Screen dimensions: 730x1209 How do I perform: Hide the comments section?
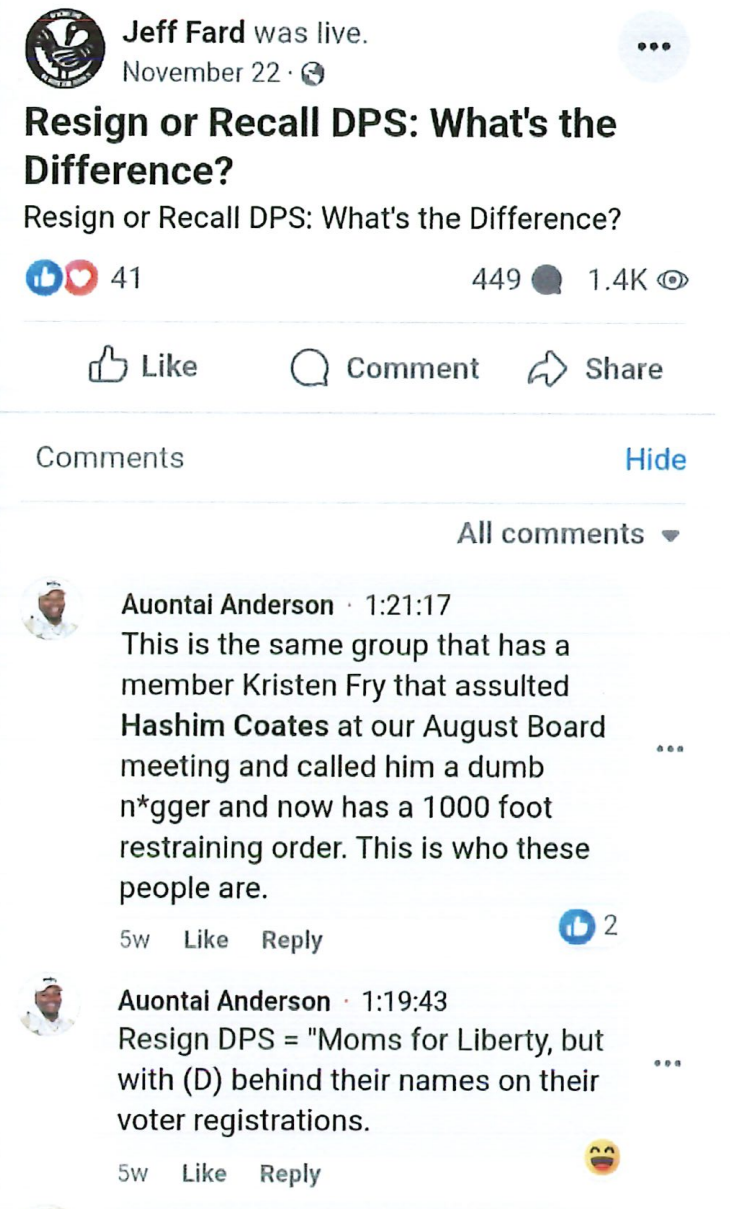(x=655, y=460)
